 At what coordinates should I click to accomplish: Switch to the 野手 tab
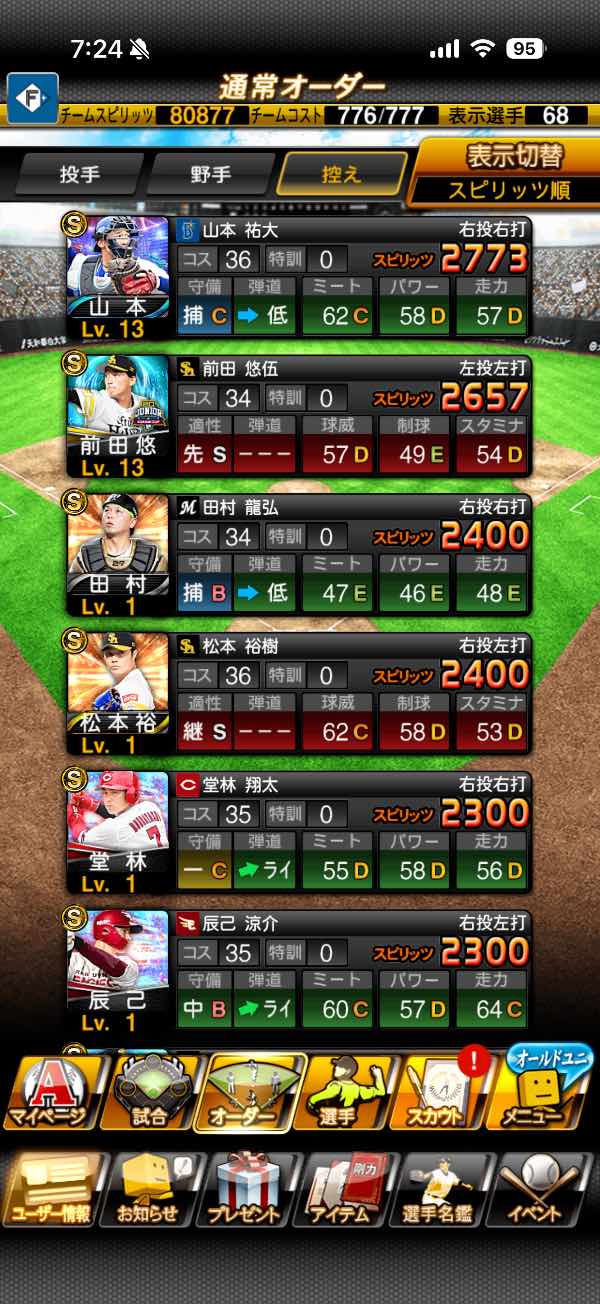[210, 174]
